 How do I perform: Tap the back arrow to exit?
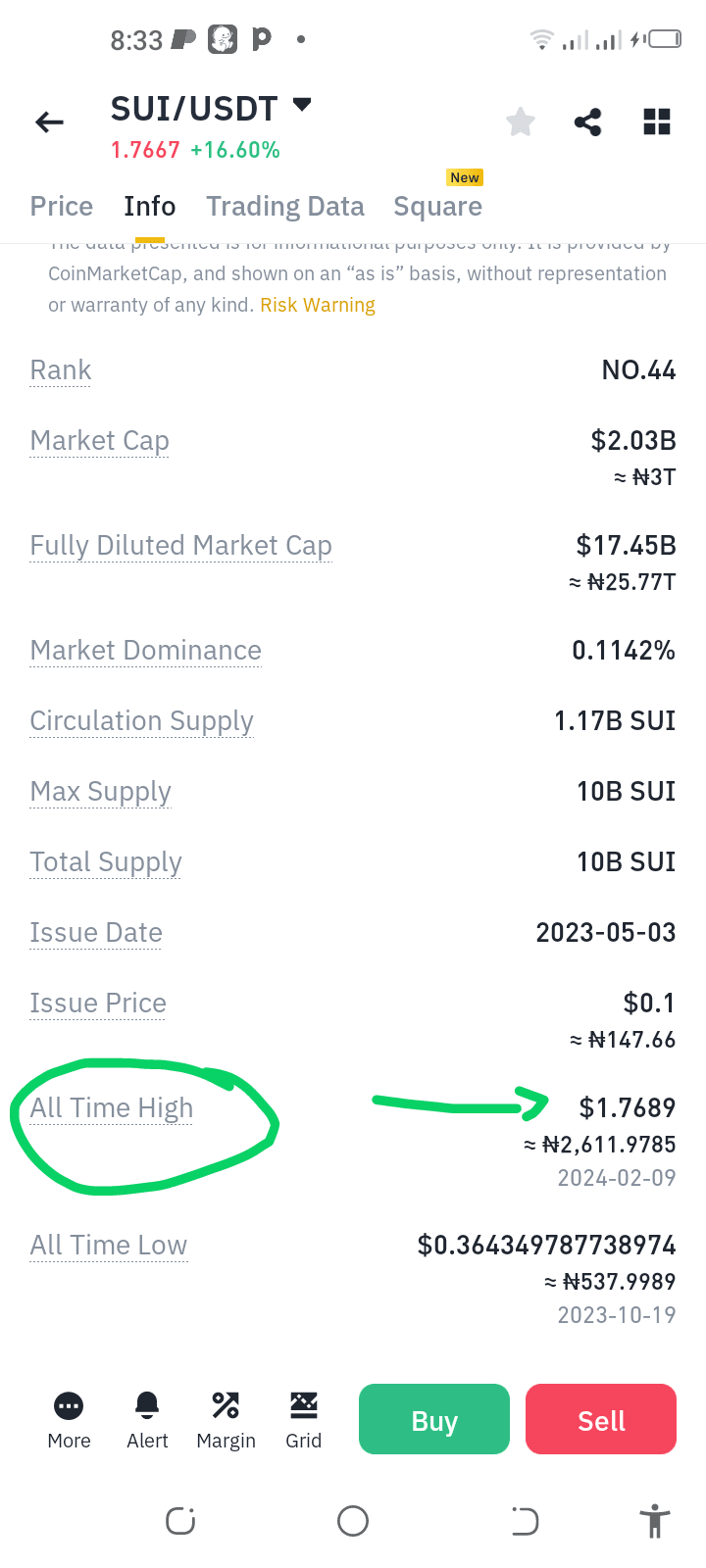49,122
